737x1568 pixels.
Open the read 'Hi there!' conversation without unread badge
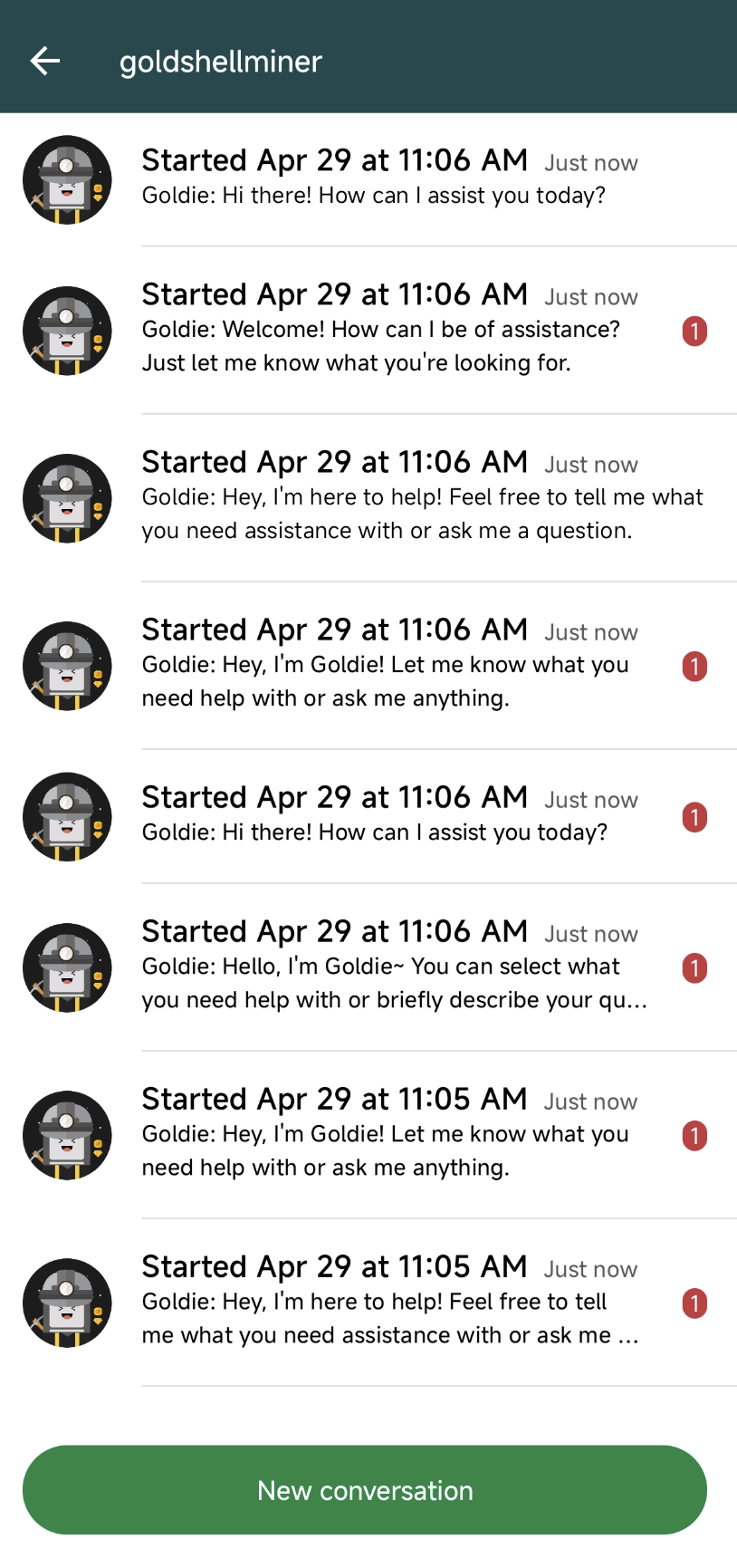pos(368,179)
